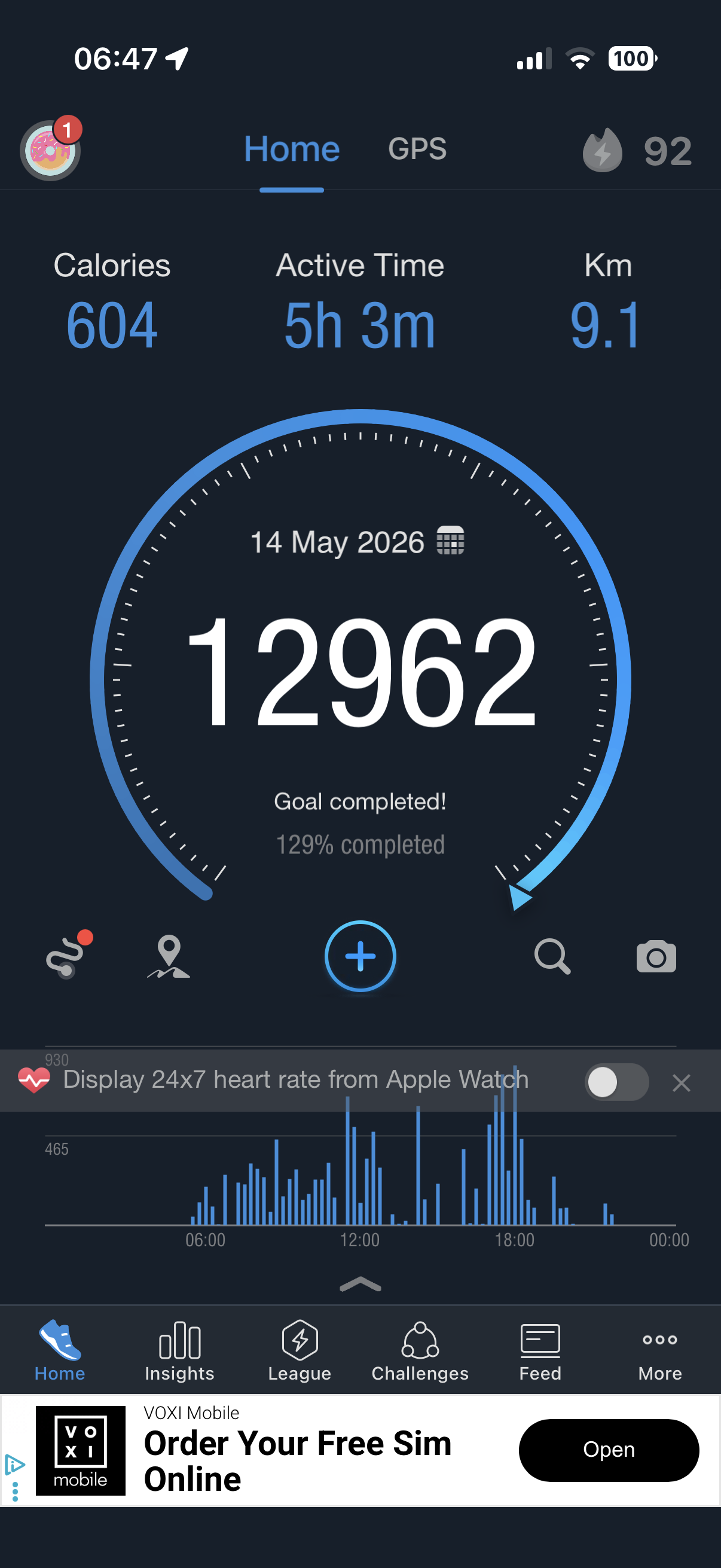The height and width of the screenshot is (1568, 721).
Task: Open the streak flame showing 92
Action: click(637, 150)
